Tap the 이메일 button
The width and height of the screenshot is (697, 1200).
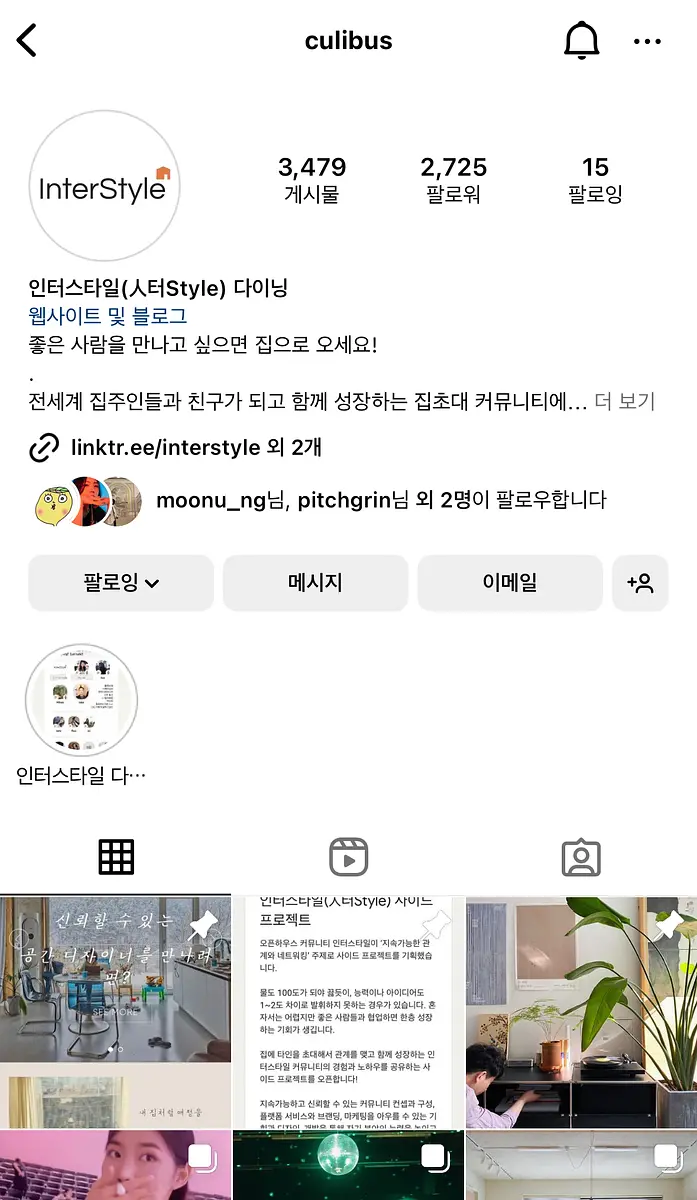(x=510, y=583)
